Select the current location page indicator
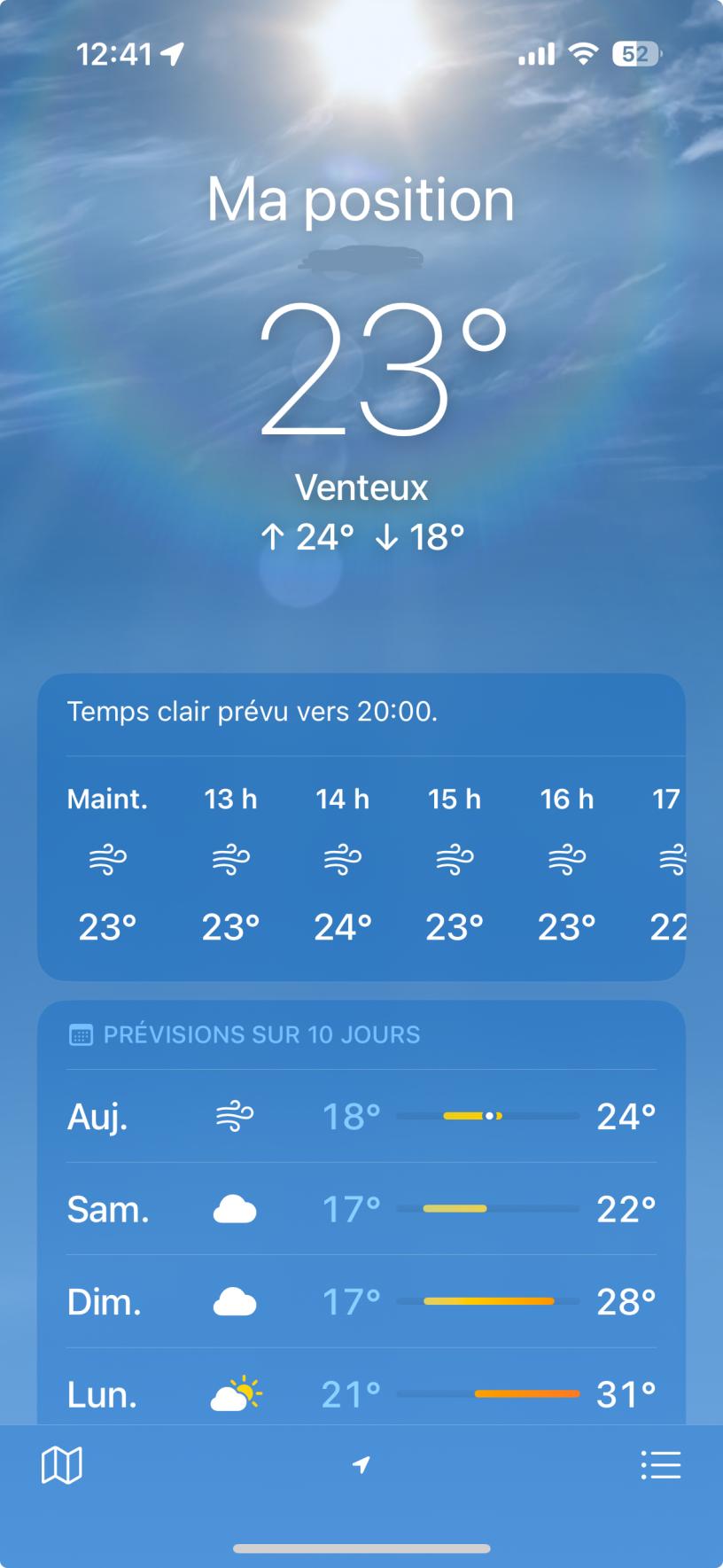Viewport: 723px width, 1568px height. [361, 1465]
